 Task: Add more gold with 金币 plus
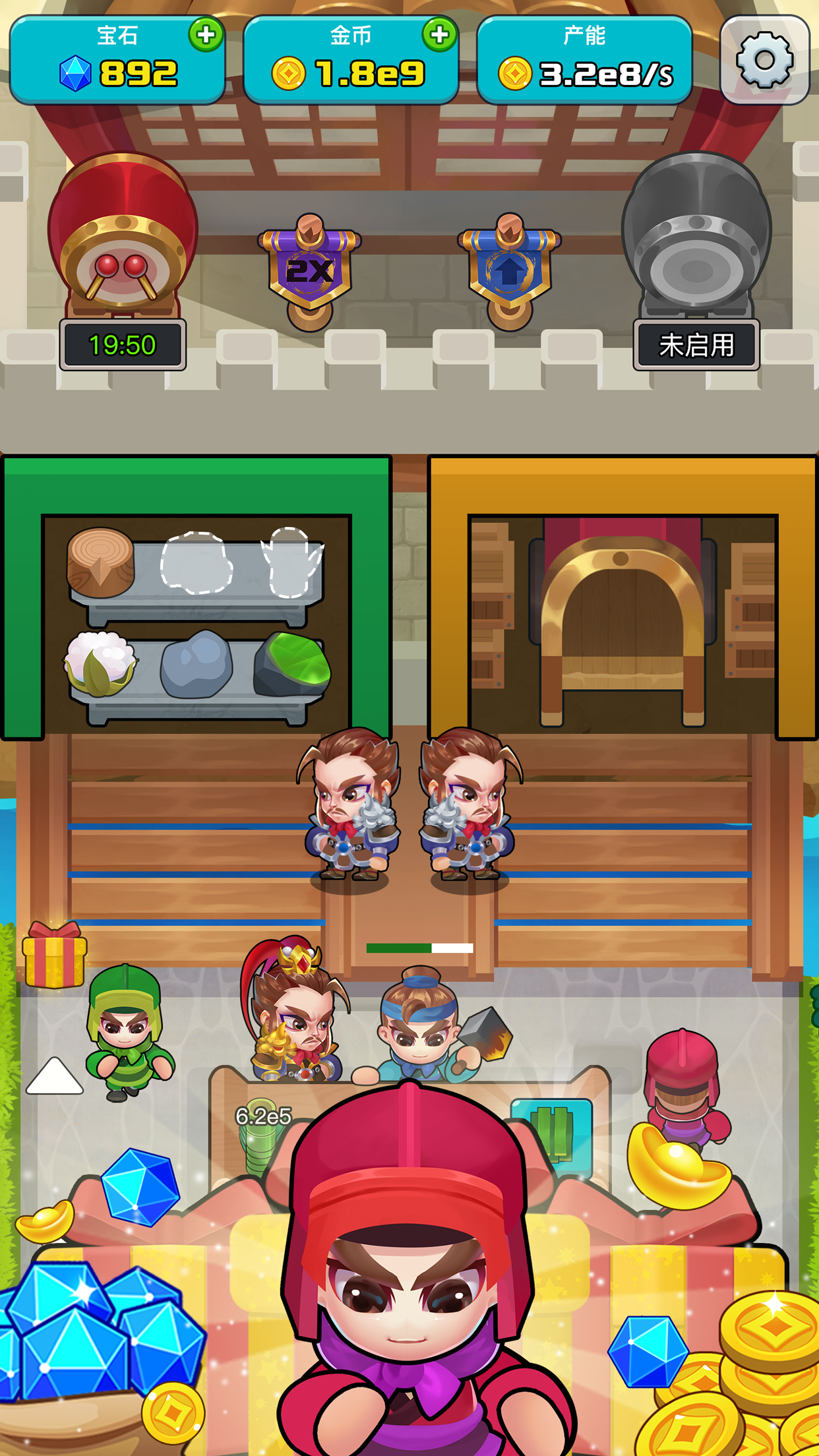tap(439, 35)
